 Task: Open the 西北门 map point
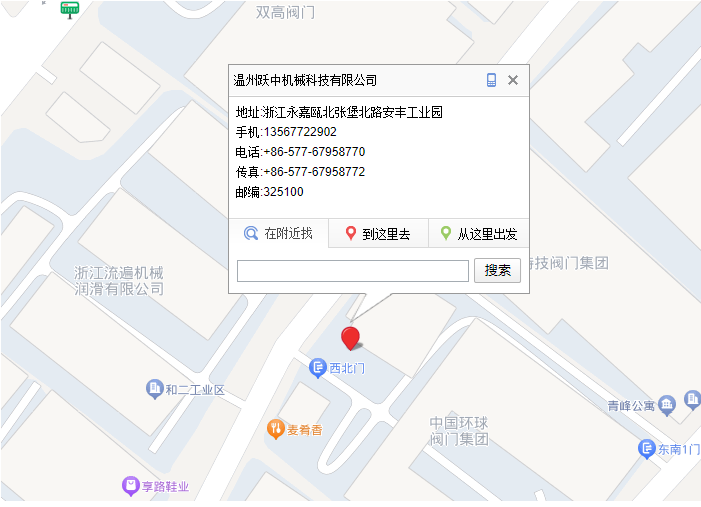pos(319,368)
